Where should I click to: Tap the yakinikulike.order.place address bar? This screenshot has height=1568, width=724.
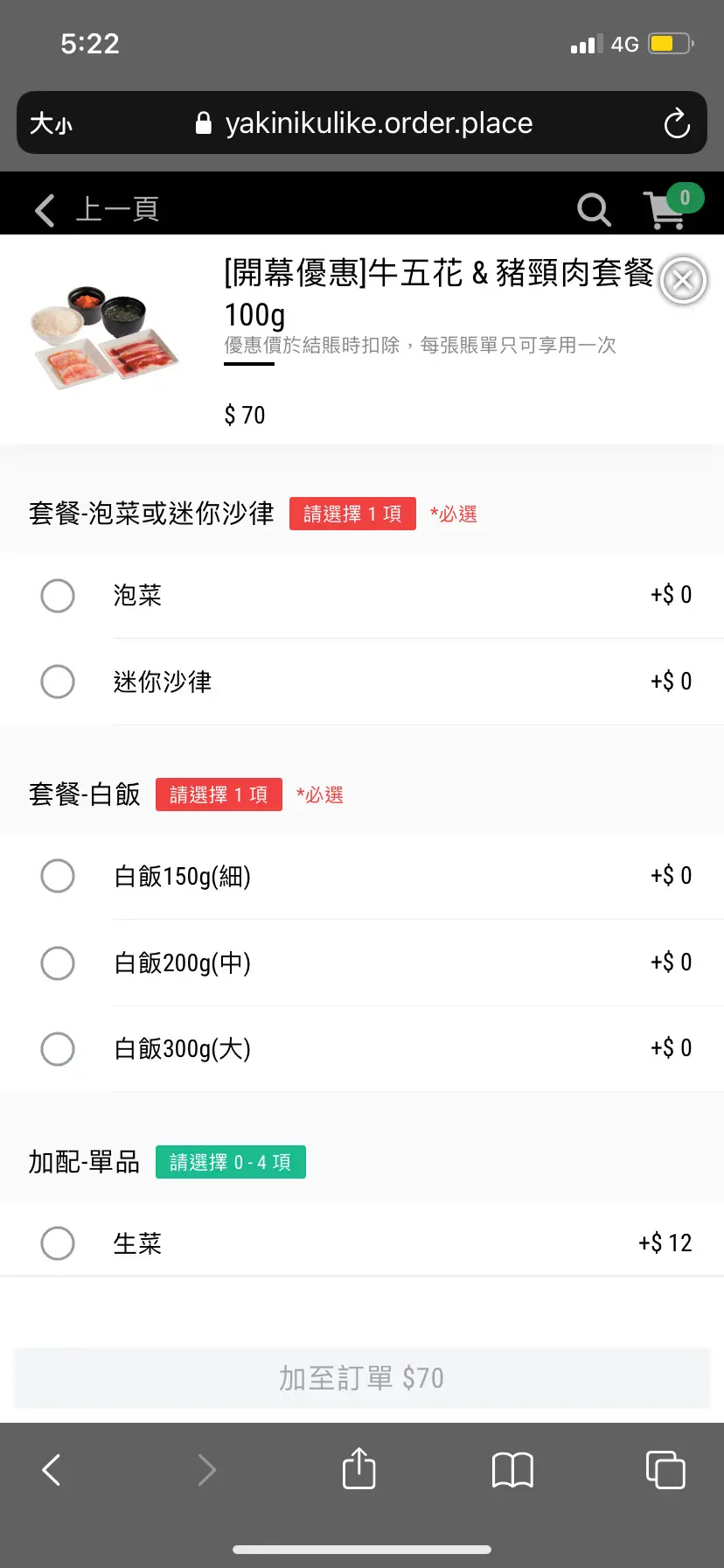362,122
